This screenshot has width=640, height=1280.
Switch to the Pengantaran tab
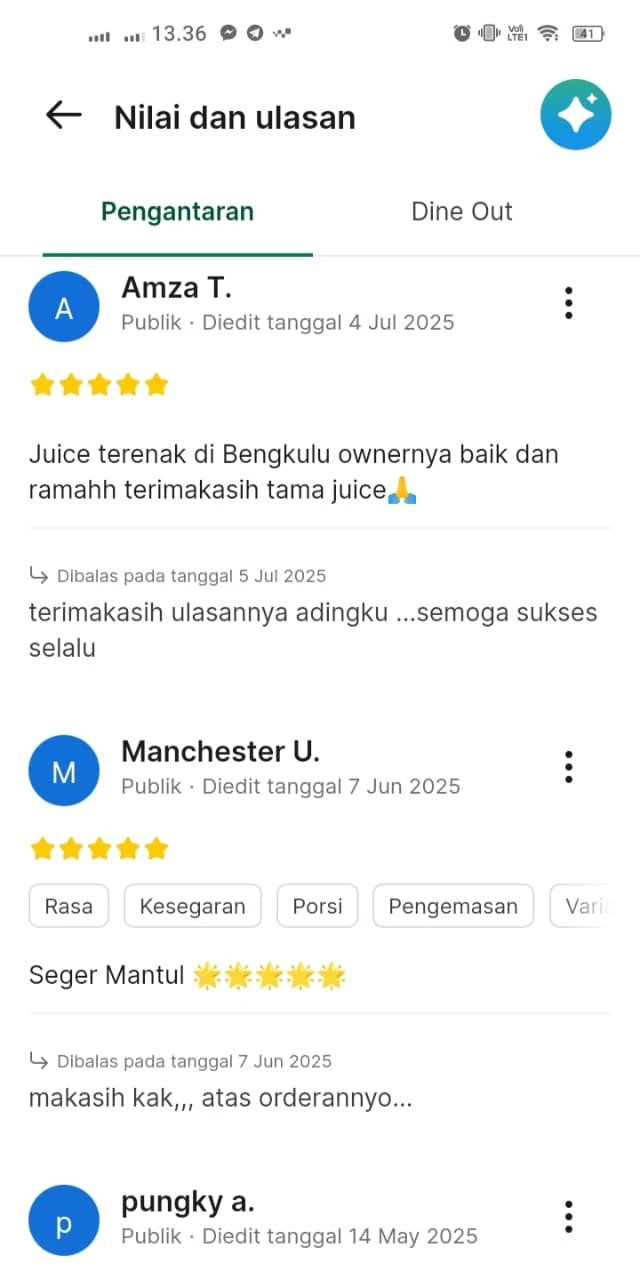[x=177, y=212]
